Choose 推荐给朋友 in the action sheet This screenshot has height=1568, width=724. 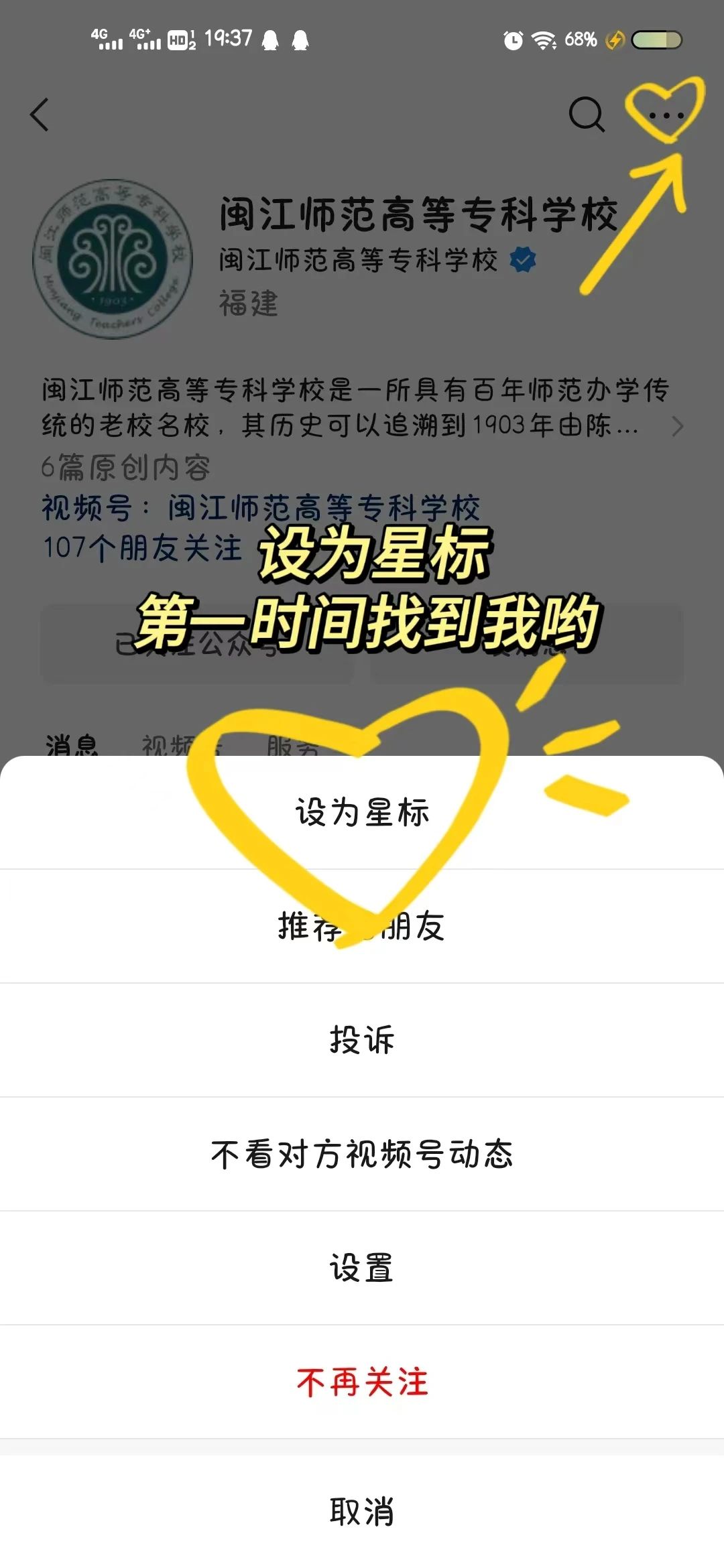click(362, 926)
